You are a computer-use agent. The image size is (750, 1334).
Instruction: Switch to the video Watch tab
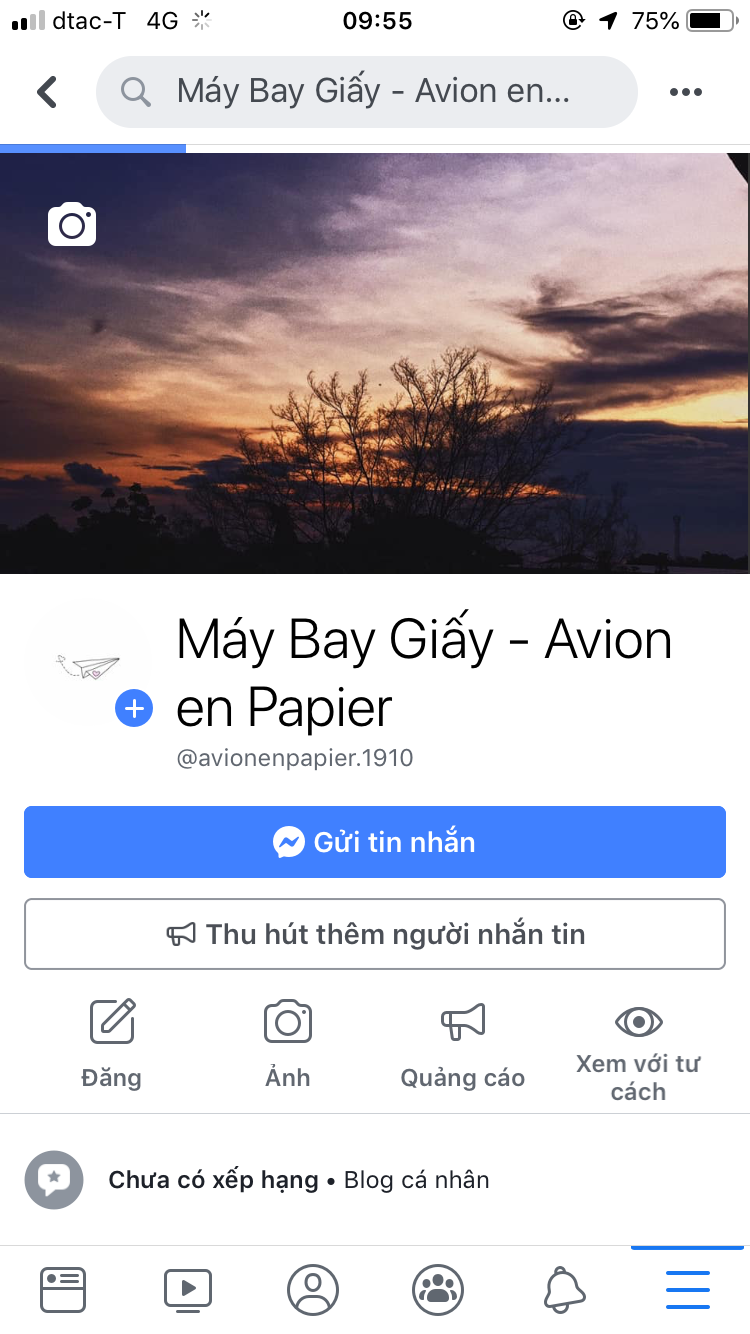pos(188,1289)
